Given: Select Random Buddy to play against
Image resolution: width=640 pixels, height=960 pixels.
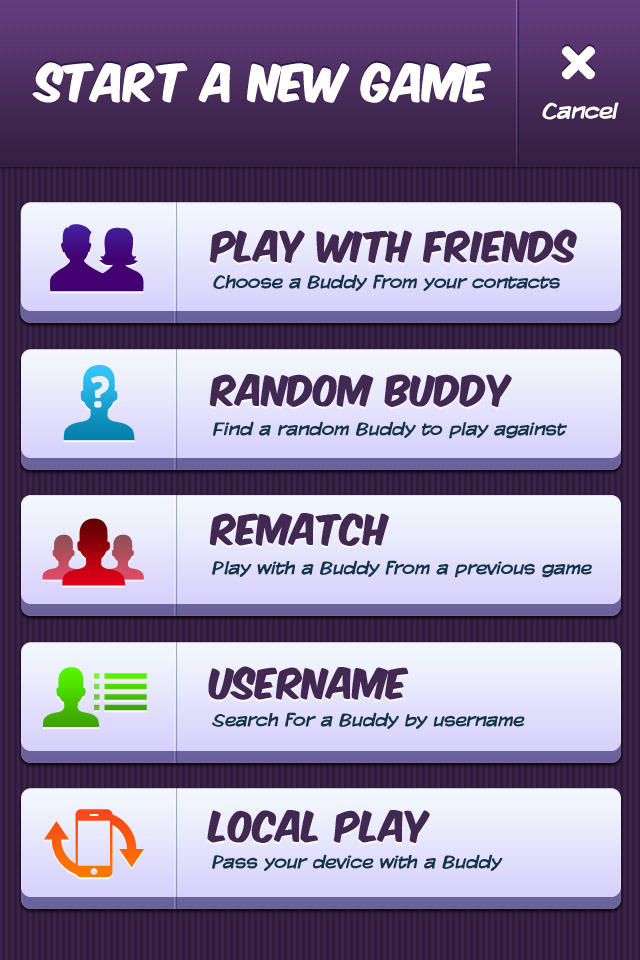Looking at the screenshot, I should click(320, 407).
